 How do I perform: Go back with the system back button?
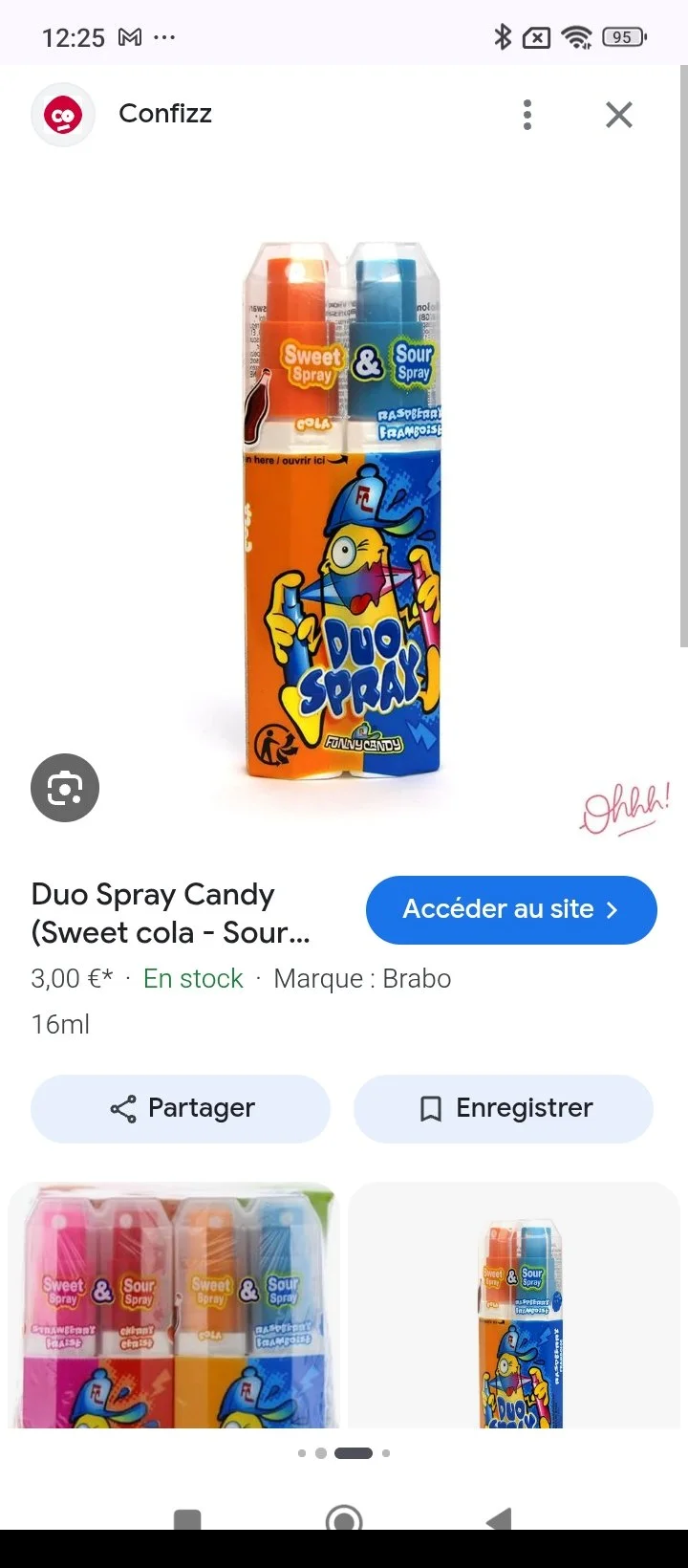pyautogui.click(x=499, y=1519)
